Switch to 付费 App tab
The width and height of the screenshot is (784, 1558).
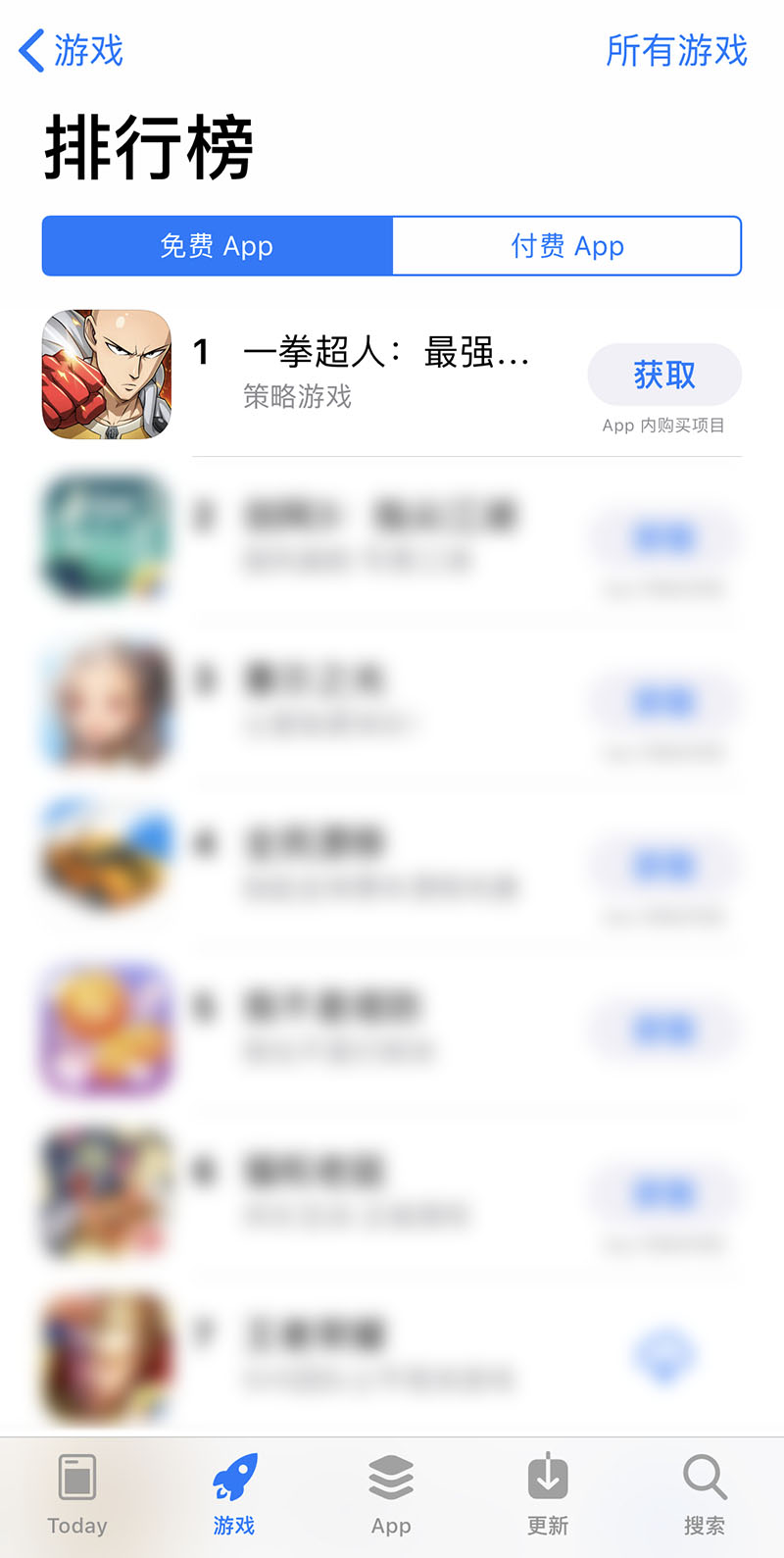pos(567,246)
